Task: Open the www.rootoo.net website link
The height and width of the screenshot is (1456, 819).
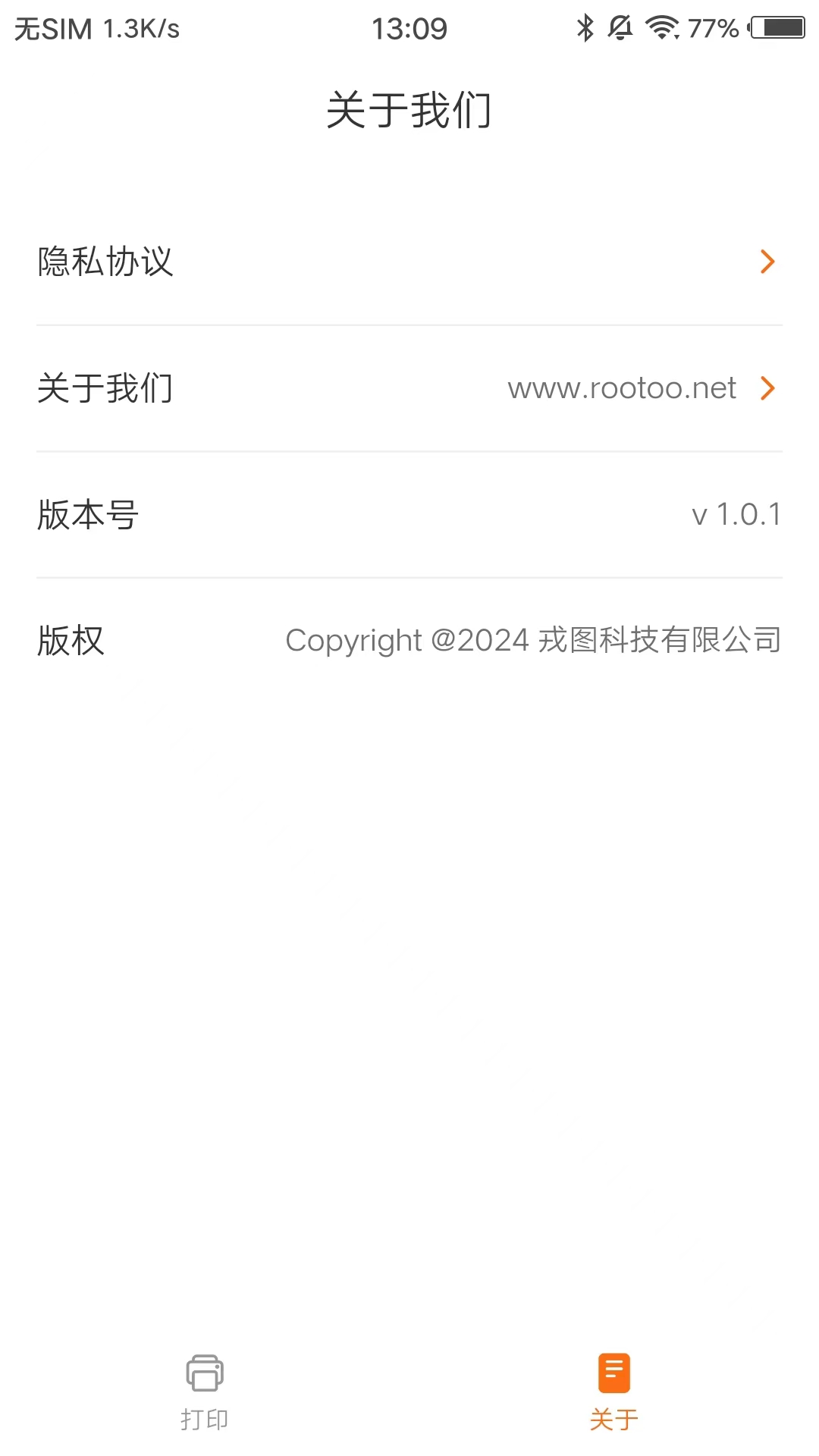Action: [622, 388]
